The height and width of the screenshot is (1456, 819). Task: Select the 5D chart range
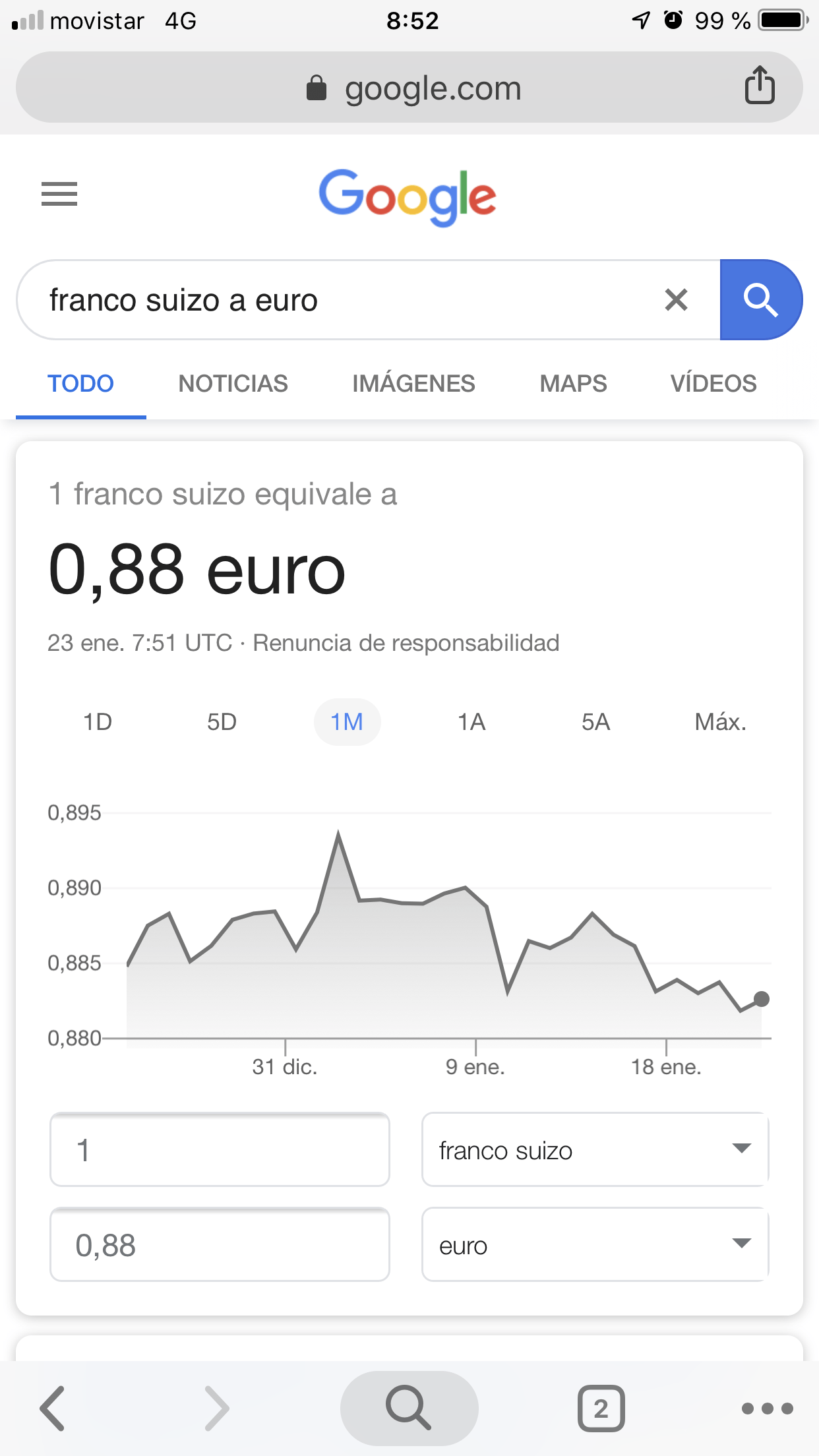pos(222,722)
